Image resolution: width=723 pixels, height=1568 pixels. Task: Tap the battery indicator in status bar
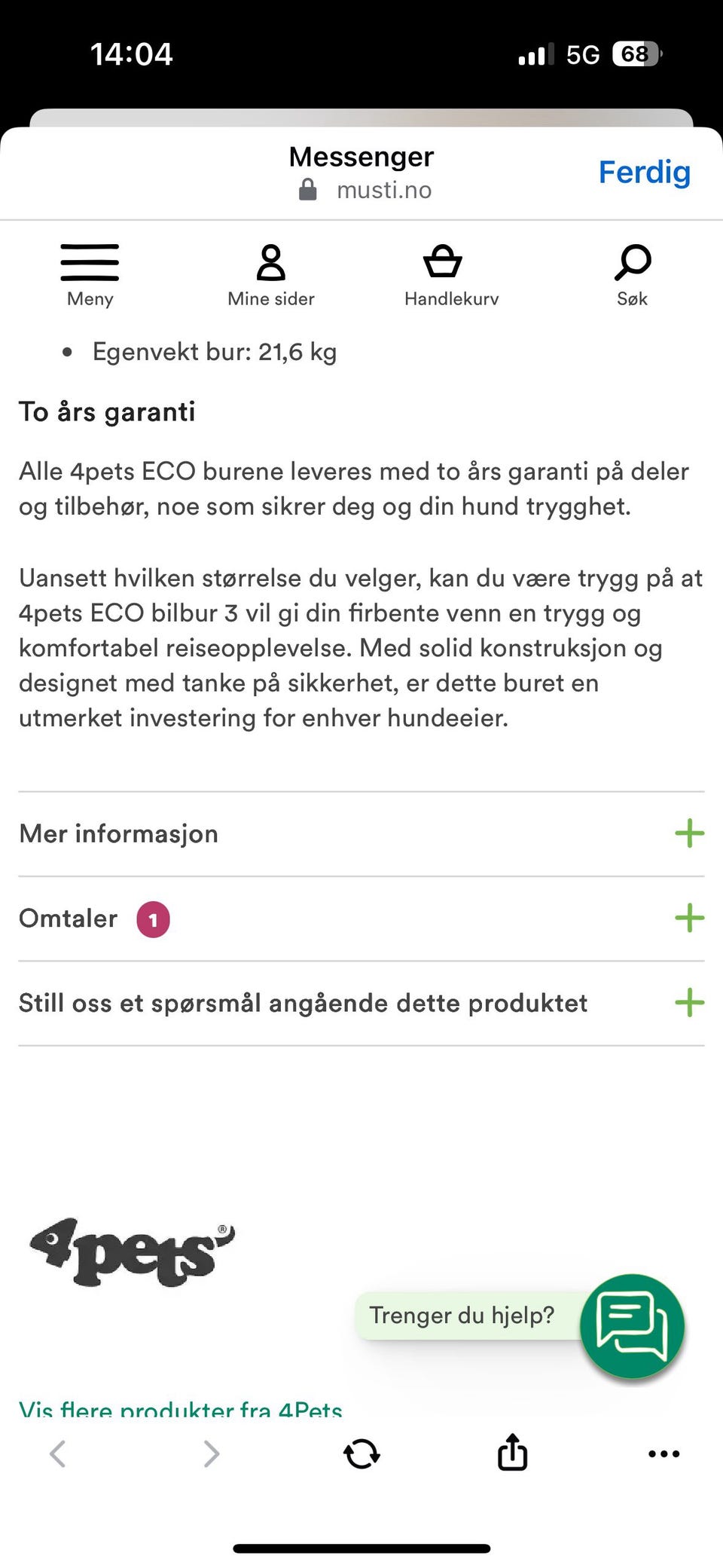pyautogui.click(x=635, y=53)
